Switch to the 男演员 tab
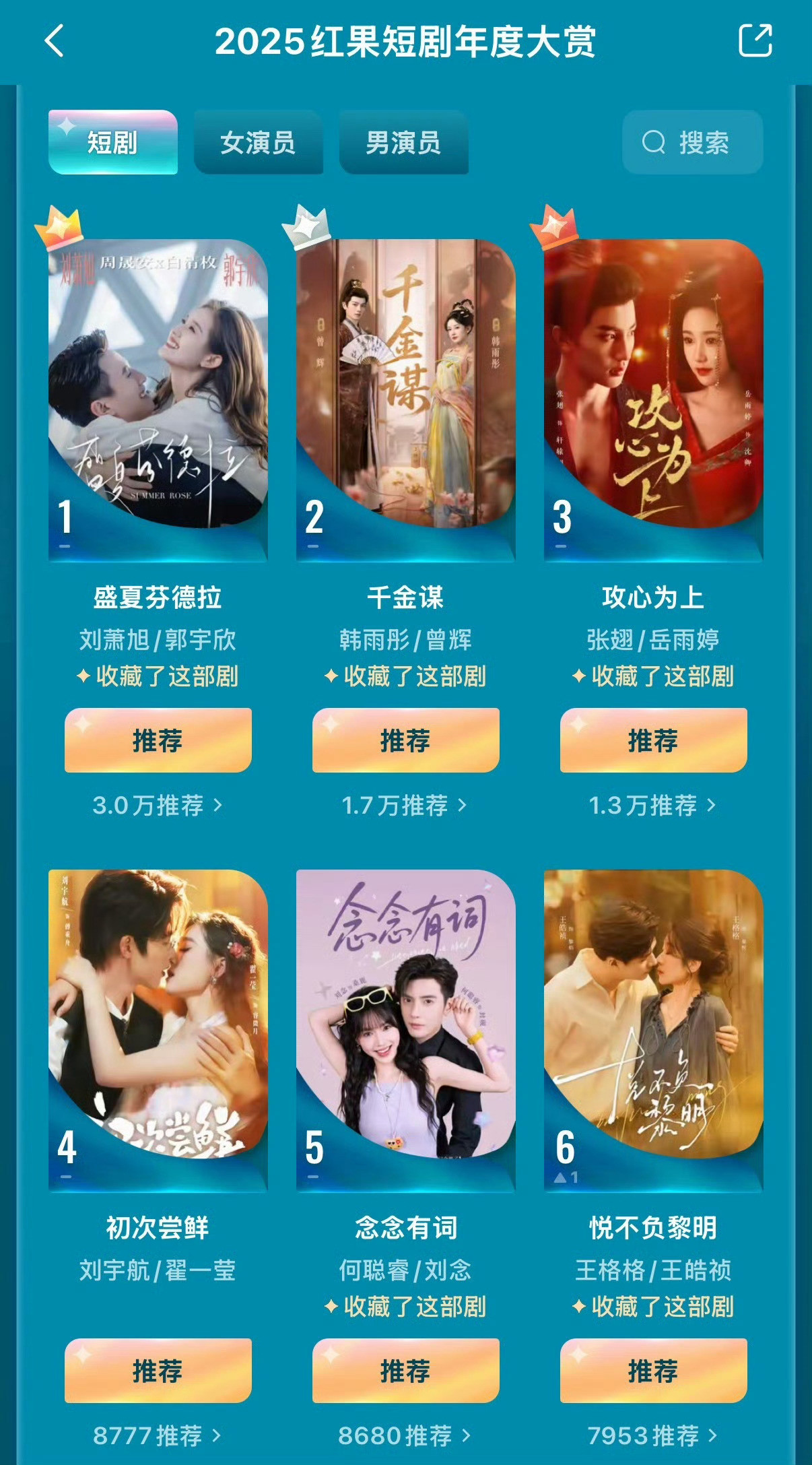The image size is (812, 1465). click(403, 142)
